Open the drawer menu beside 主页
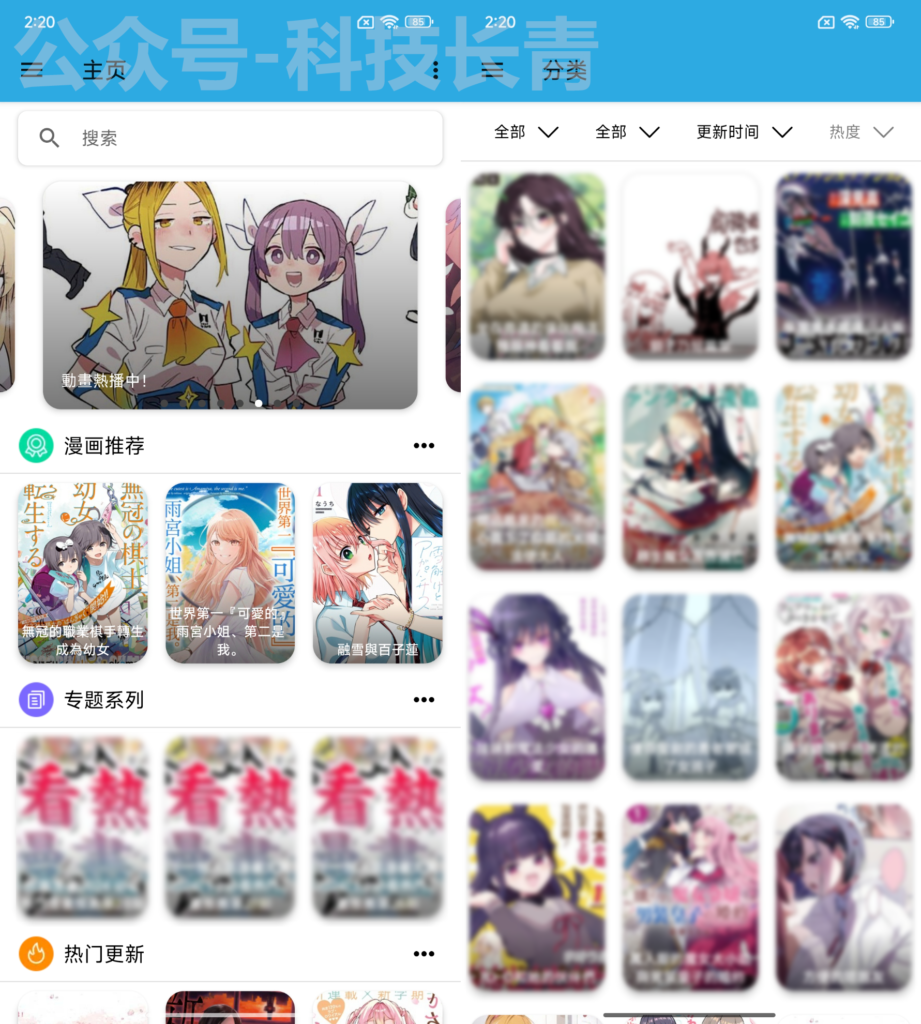Image resolution: width=921 pixels, height=1024 pixels. coord(32,70)
